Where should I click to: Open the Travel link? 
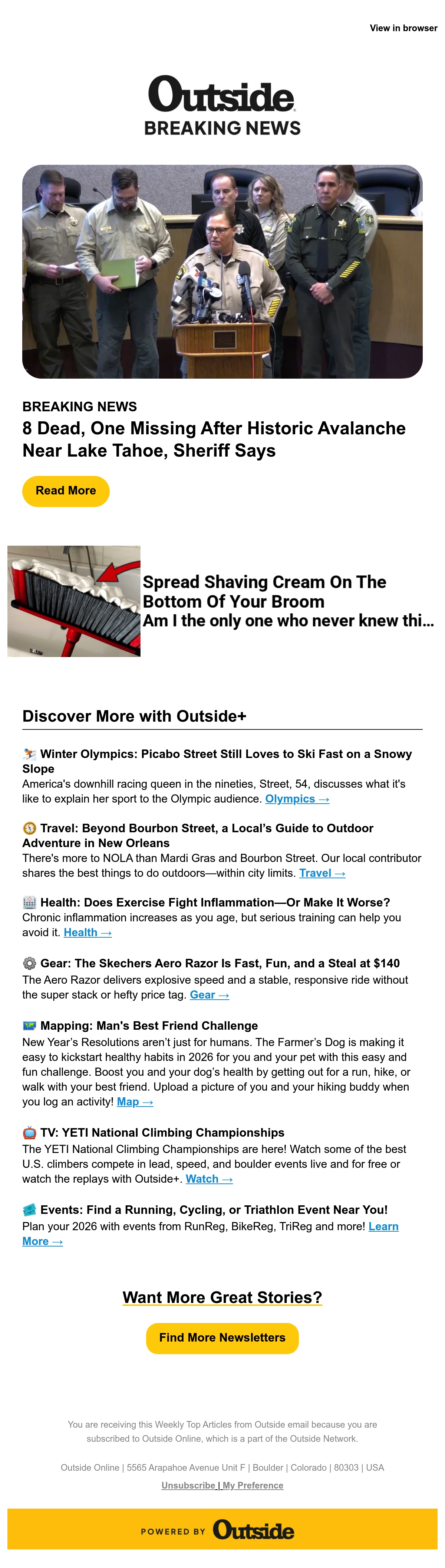click(x=322, y=873)
